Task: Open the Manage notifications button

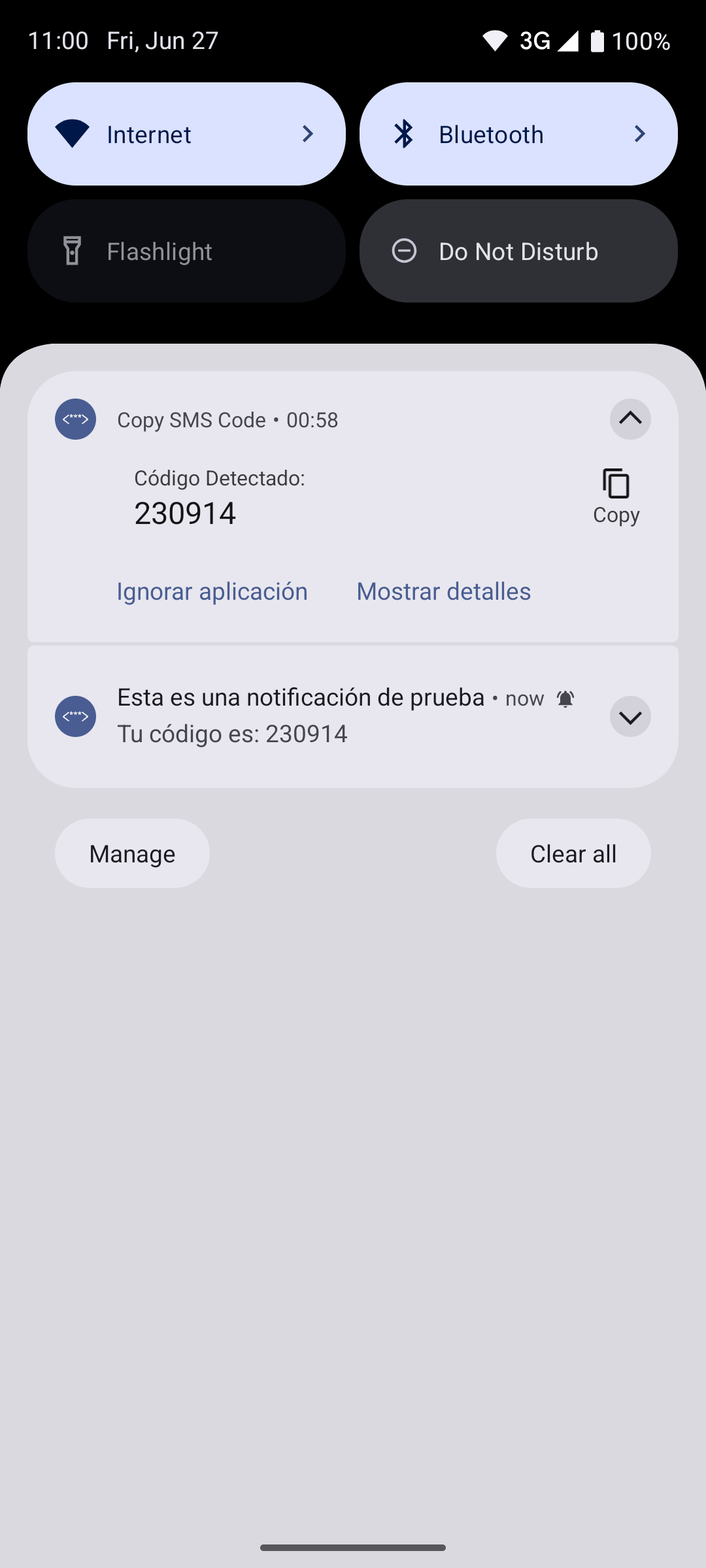Action: (132, 853)
